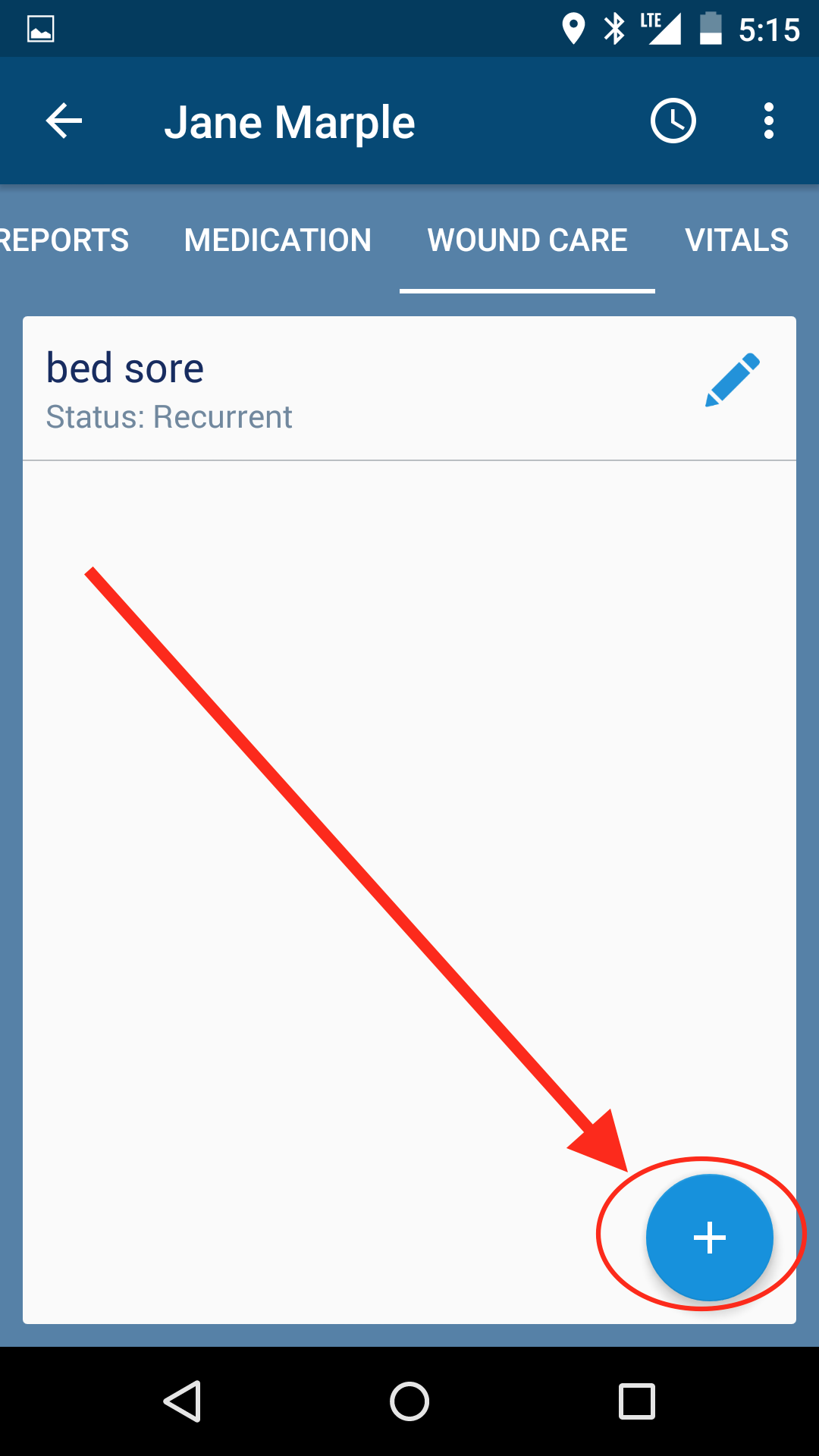Image resolution: width=819 pixels, height=1456 pixels.
Task: Switch to the Reports tab
Action: pyautogui.click(x=64, y=240)
